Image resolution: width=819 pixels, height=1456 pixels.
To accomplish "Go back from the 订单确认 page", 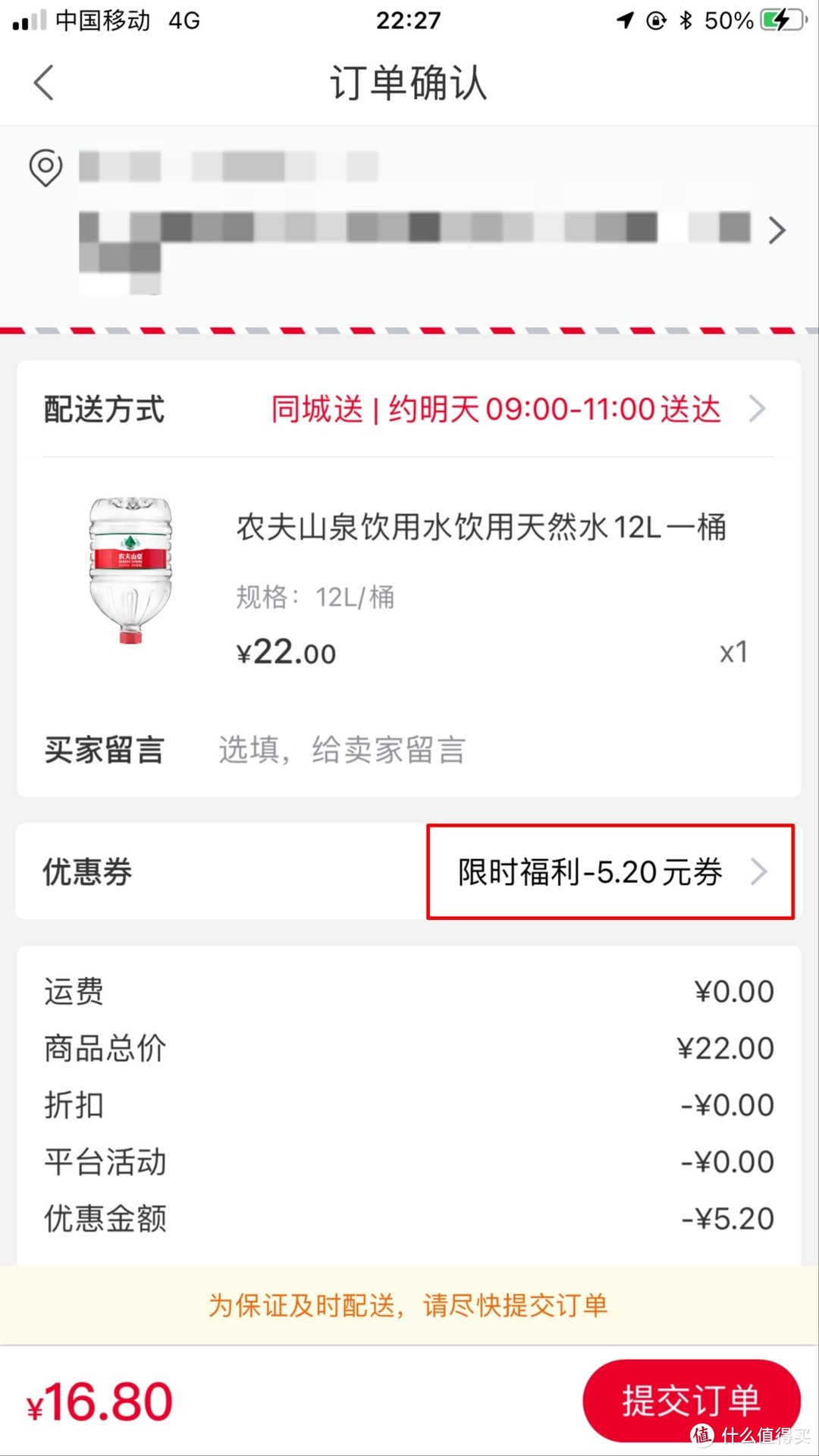I will tap(44, 83).
